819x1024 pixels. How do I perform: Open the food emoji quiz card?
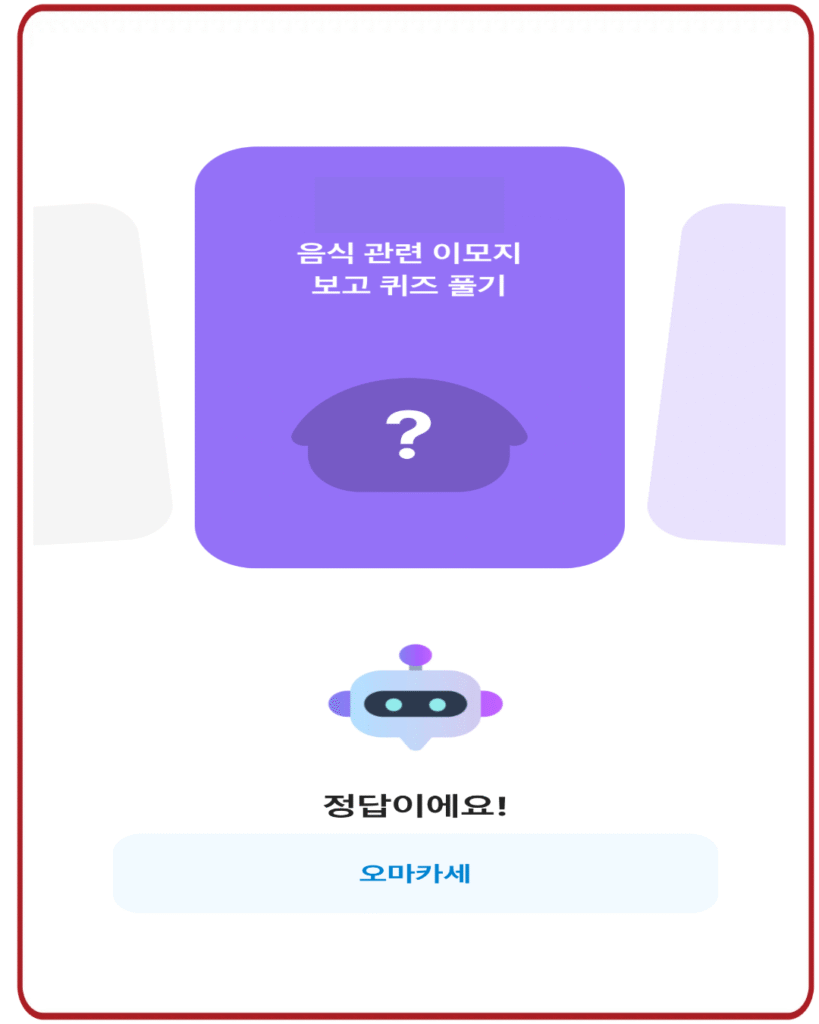409,357
